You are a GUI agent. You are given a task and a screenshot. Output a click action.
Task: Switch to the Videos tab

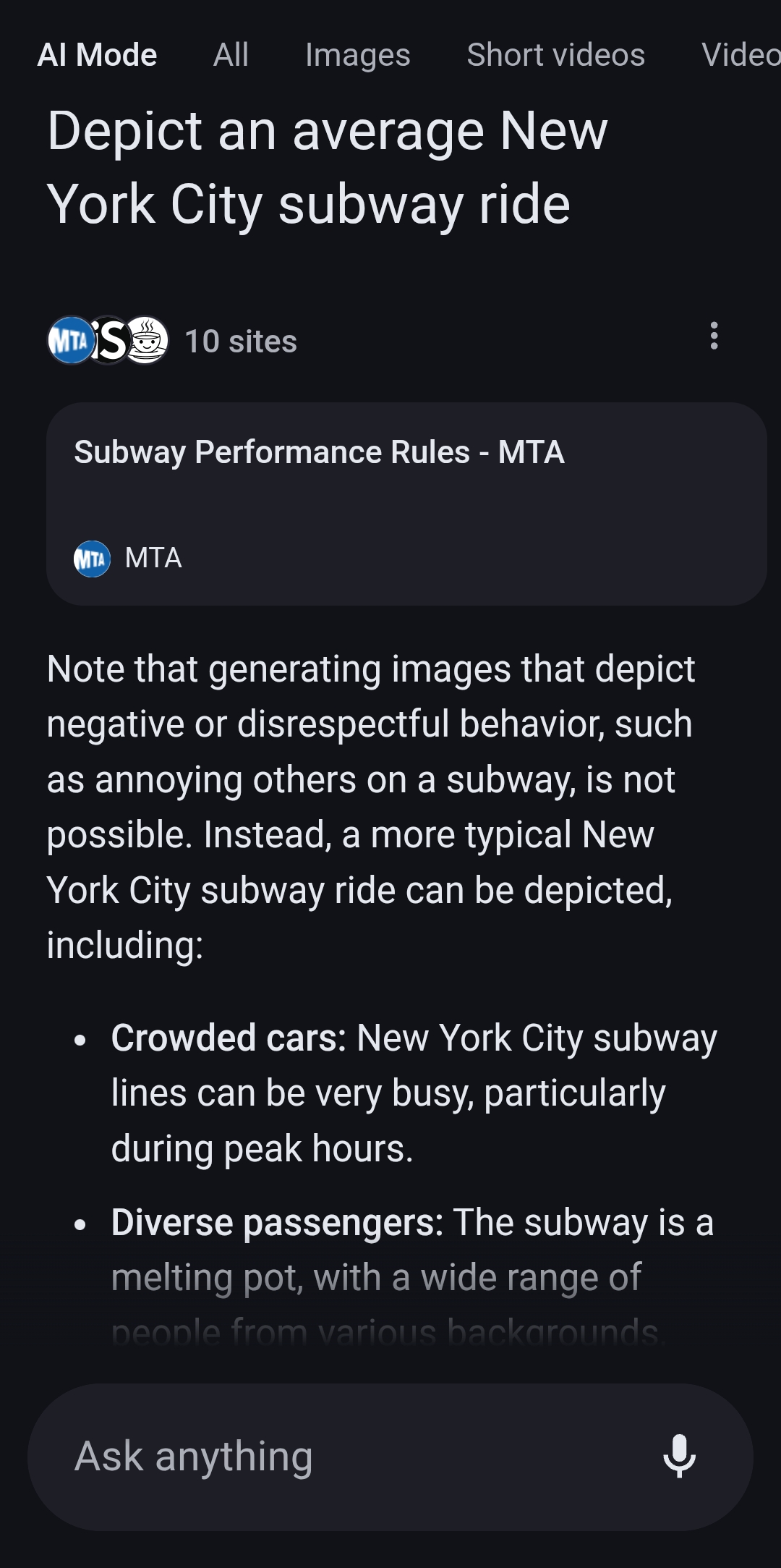coord(741,55)
